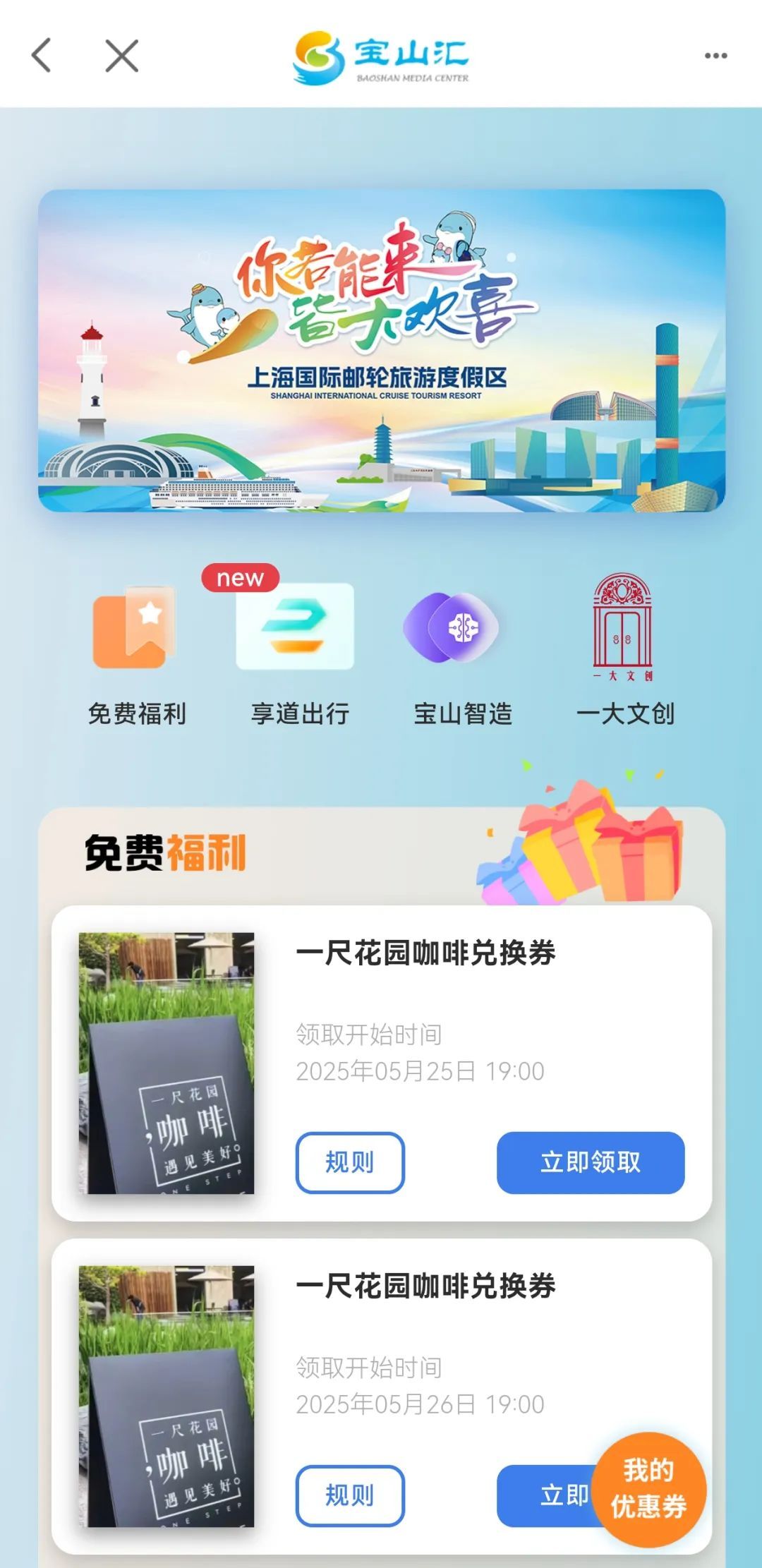The width and height of the screenshot is (762, 1568).
Task: View 规则 for the 05月25日 coffee coupon
Action: tap(350, 1162)
